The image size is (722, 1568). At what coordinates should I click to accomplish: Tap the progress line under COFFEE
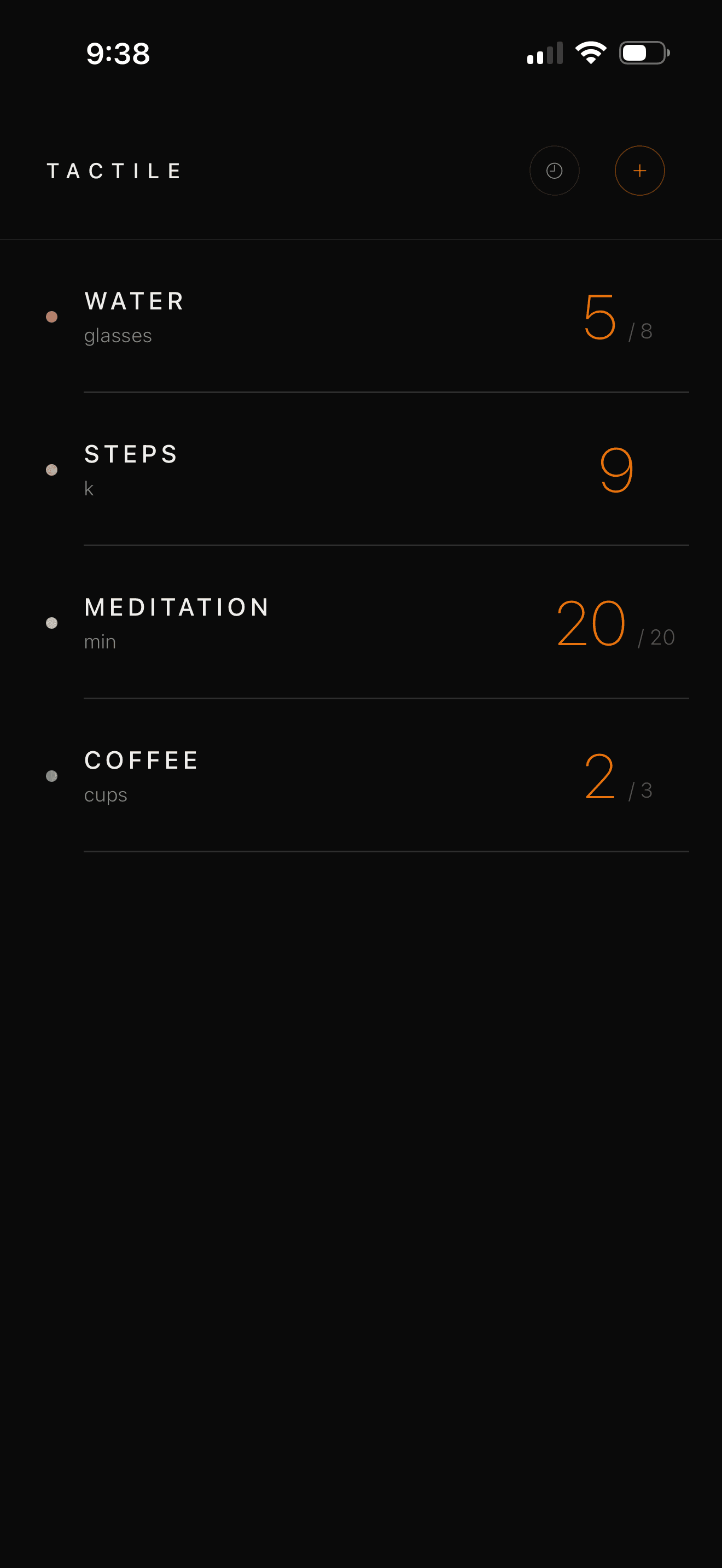tap(387, 849)
